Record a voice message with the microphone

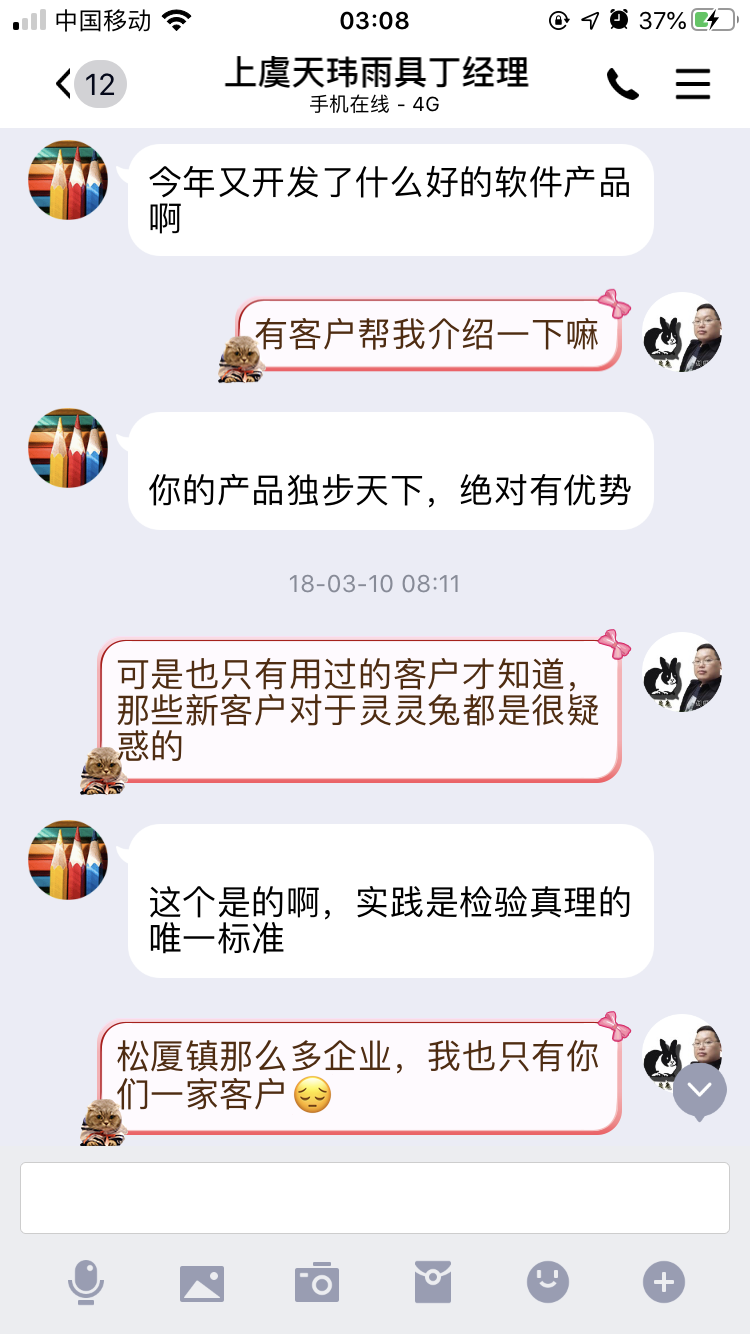coord(86,1282)
